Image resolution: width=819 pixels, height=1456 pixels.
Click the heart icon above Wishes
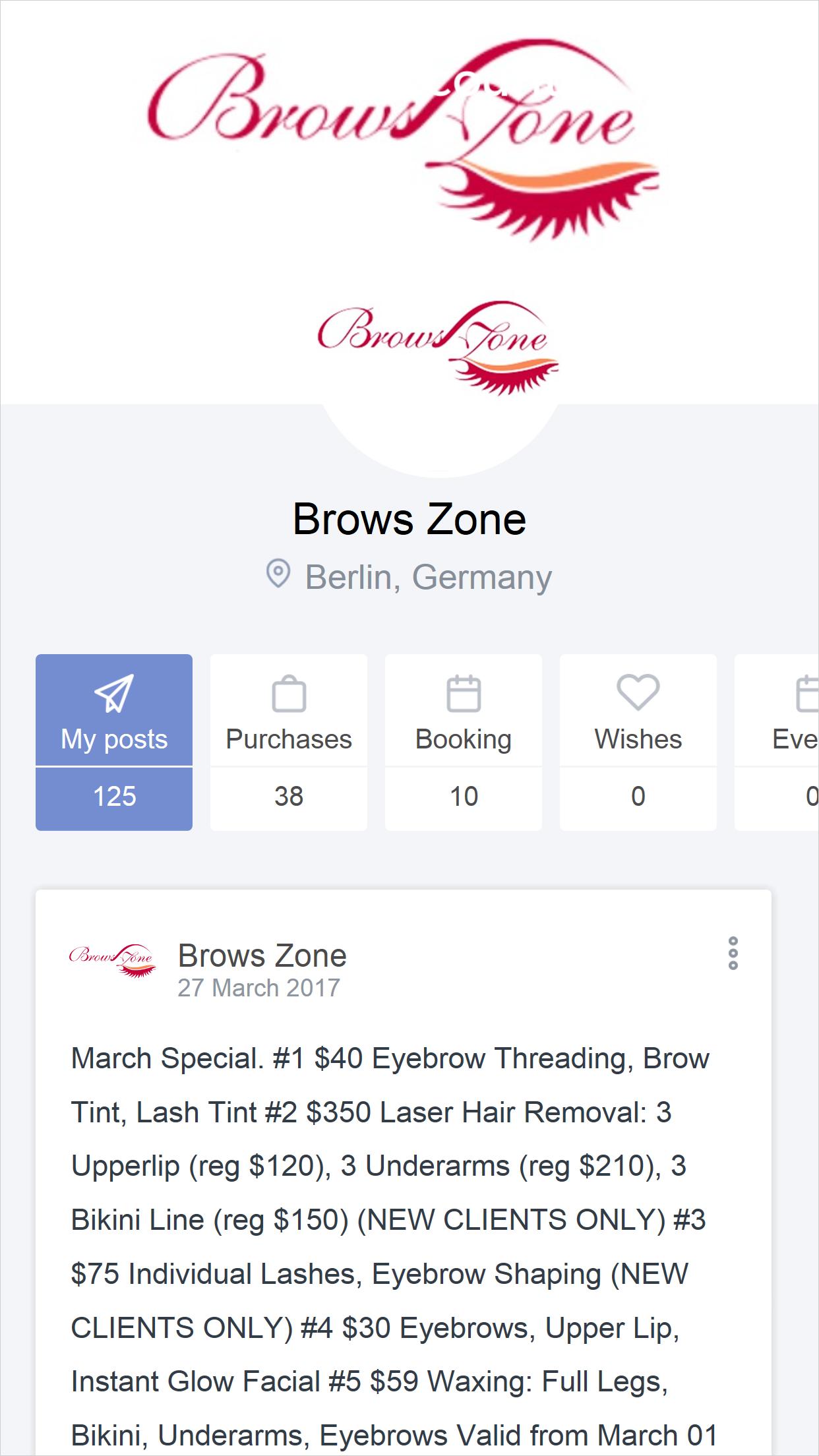(x=637, y=692)
